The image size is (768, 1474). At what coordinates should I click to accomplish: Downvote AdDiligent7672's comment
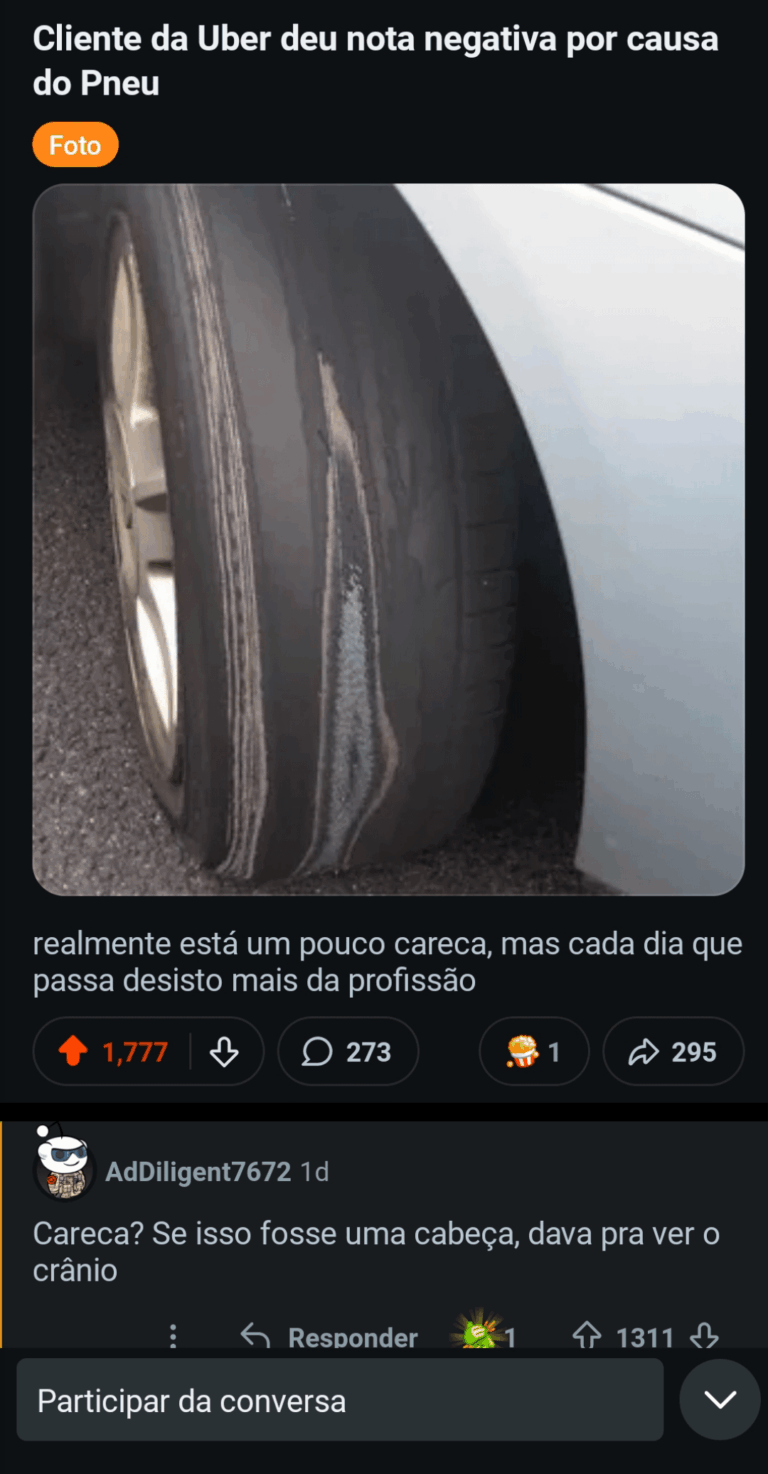click(x=705, y=1337)
